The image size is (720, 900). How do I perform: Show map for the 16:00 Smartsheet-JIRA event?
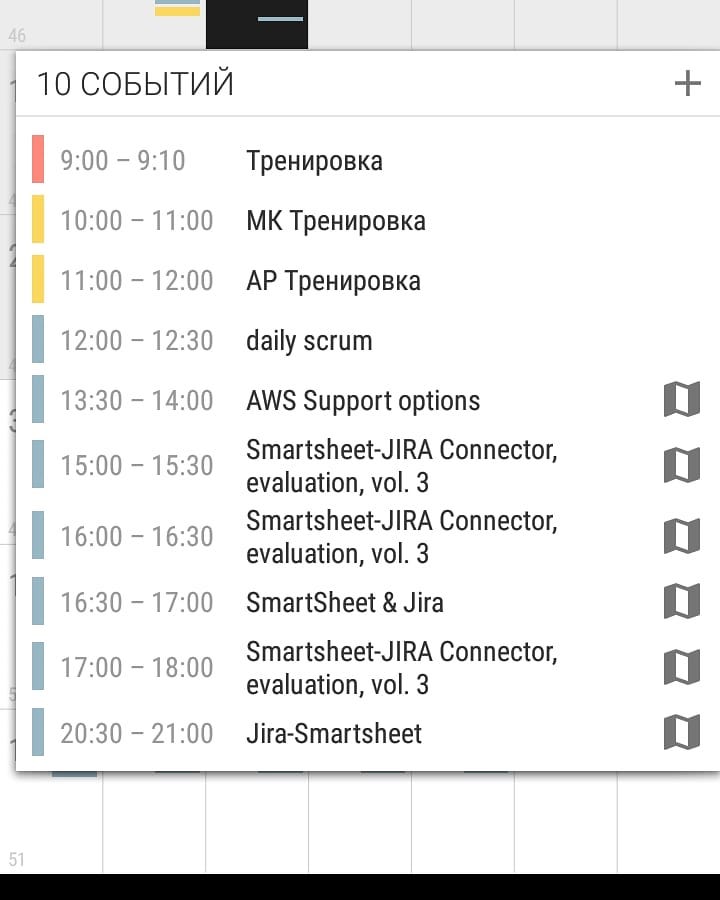[x=682, y=537]
